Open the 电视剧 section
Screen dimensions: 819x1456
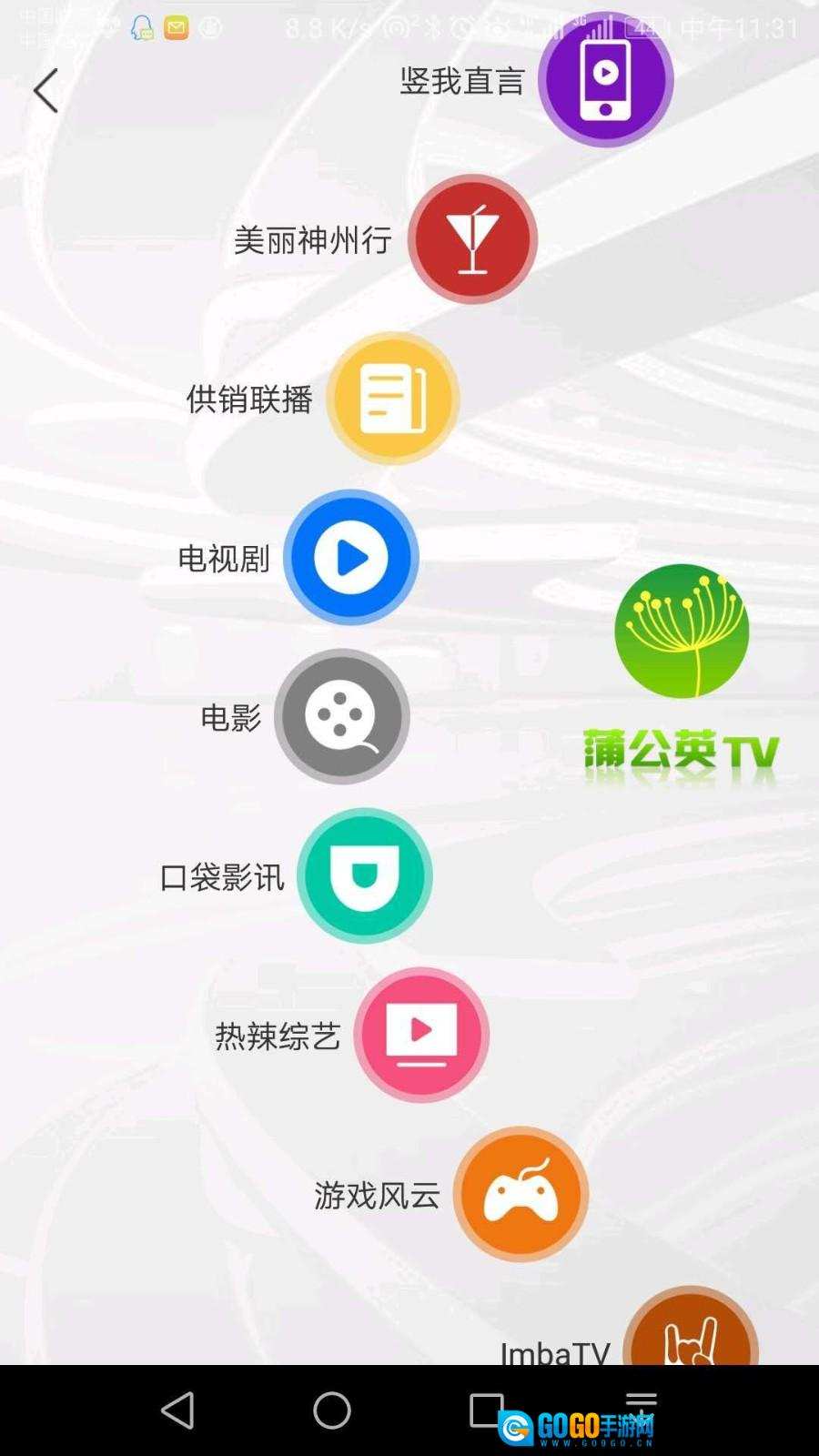[351, 558]
